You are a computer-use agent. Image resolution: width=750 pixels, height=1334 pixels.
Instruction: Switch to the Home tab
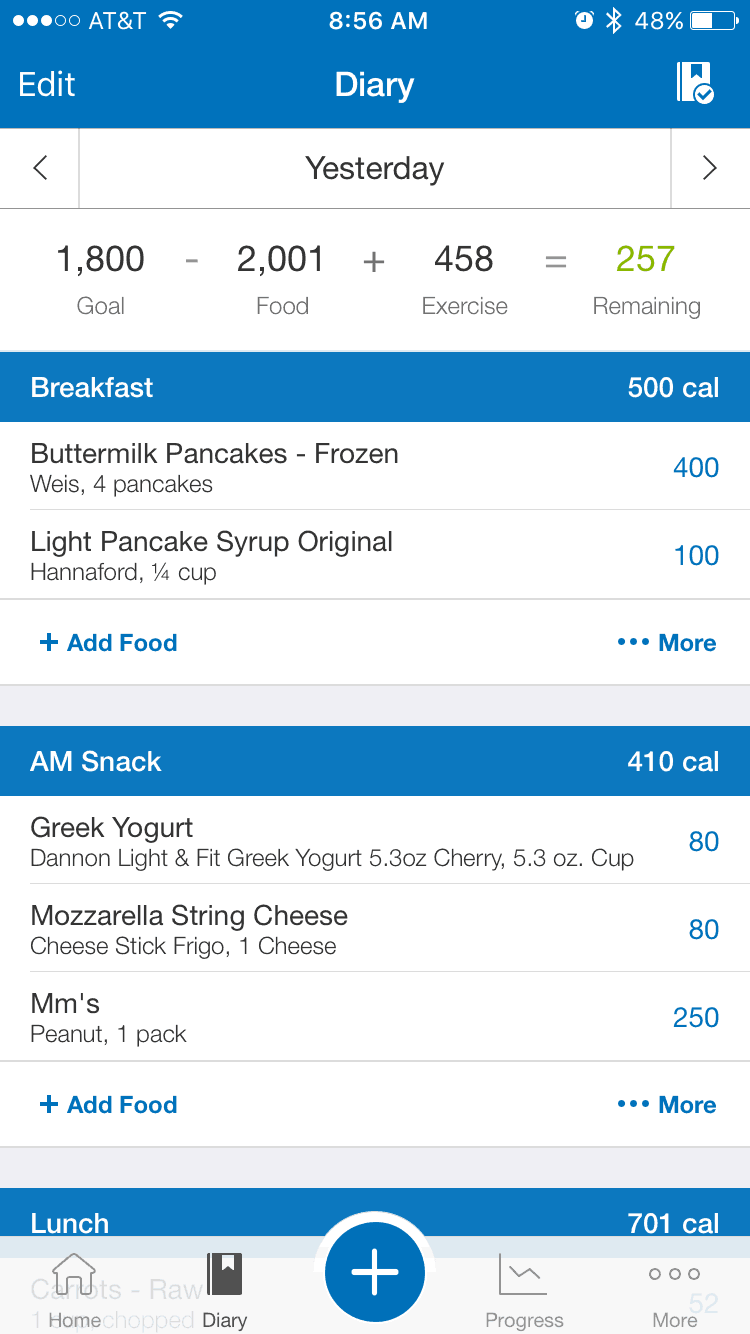click(x=74, y=1291)
